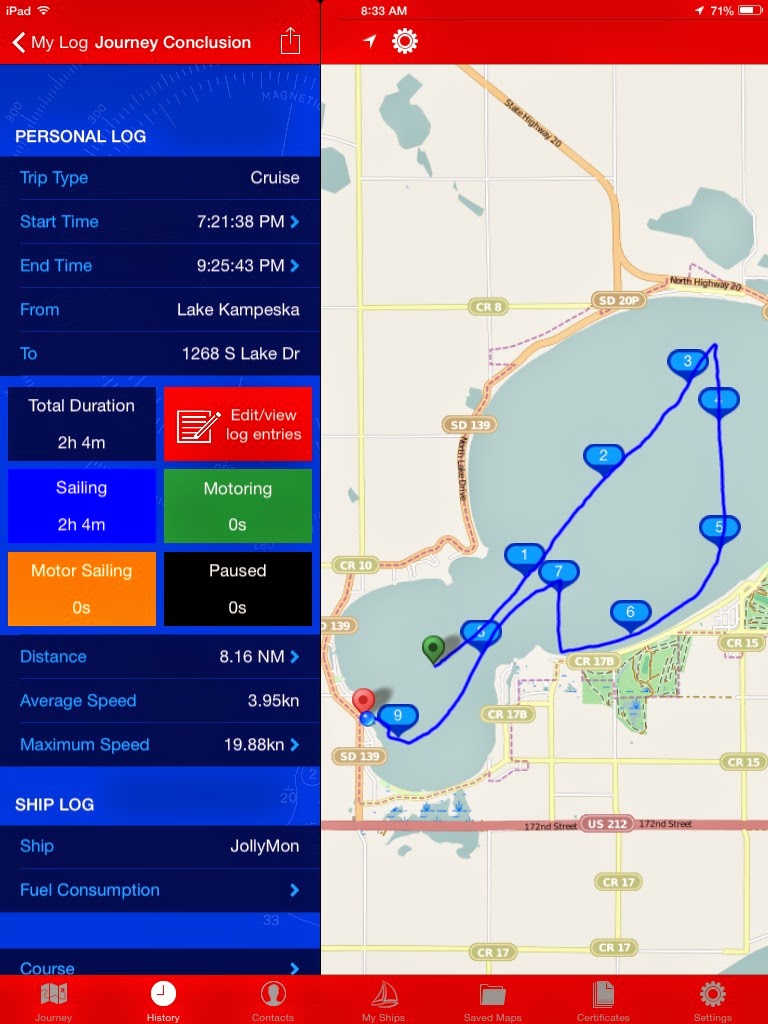This screenshot has width=768, height=1024.
Task: Go back to My Log
Action: coord(32,42)
